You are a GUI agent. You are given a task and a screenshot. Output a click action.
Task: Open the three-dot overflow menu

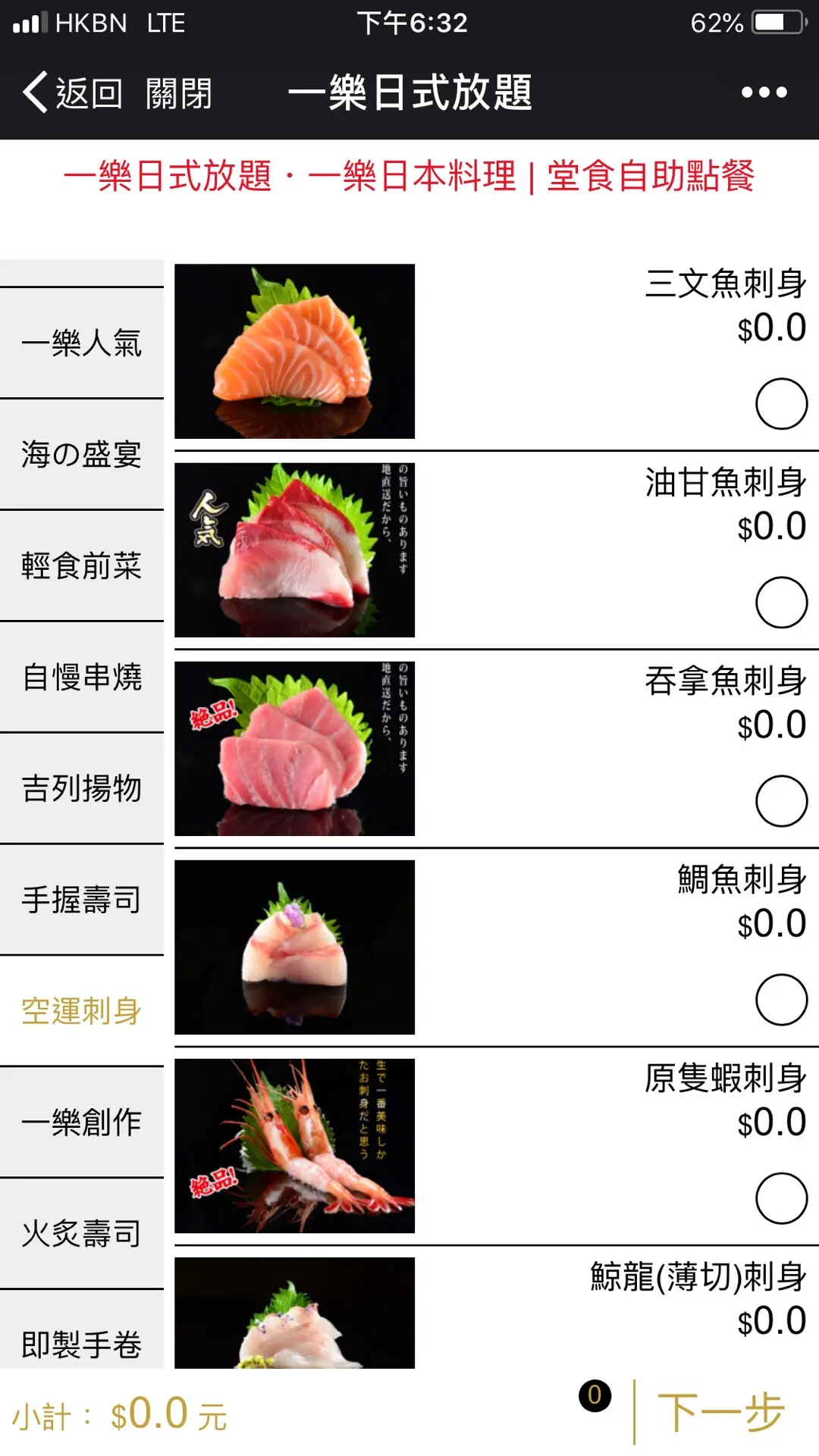[764, 92]
